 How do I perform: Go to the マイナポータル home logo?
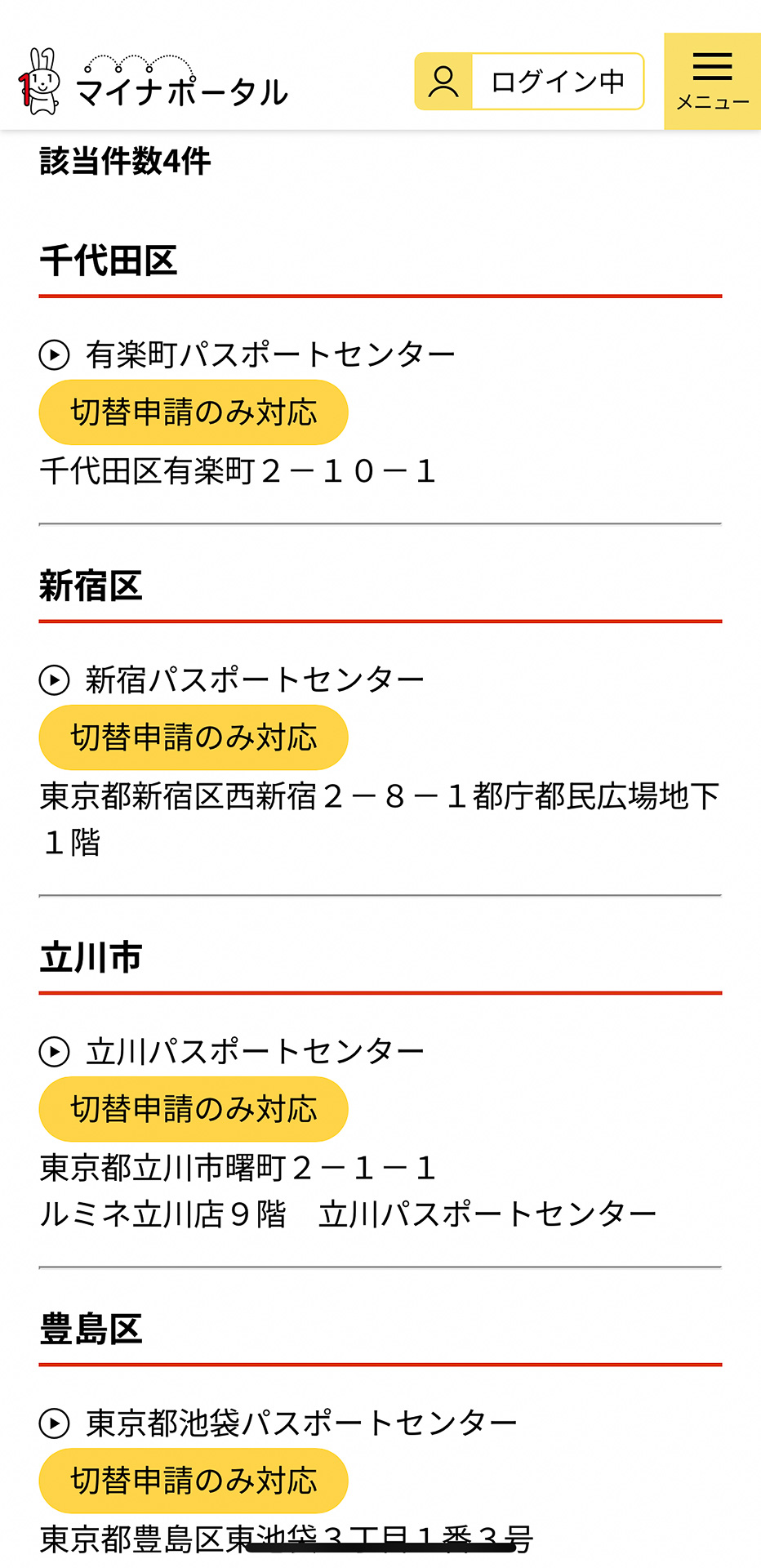click(x=154, y=82)
